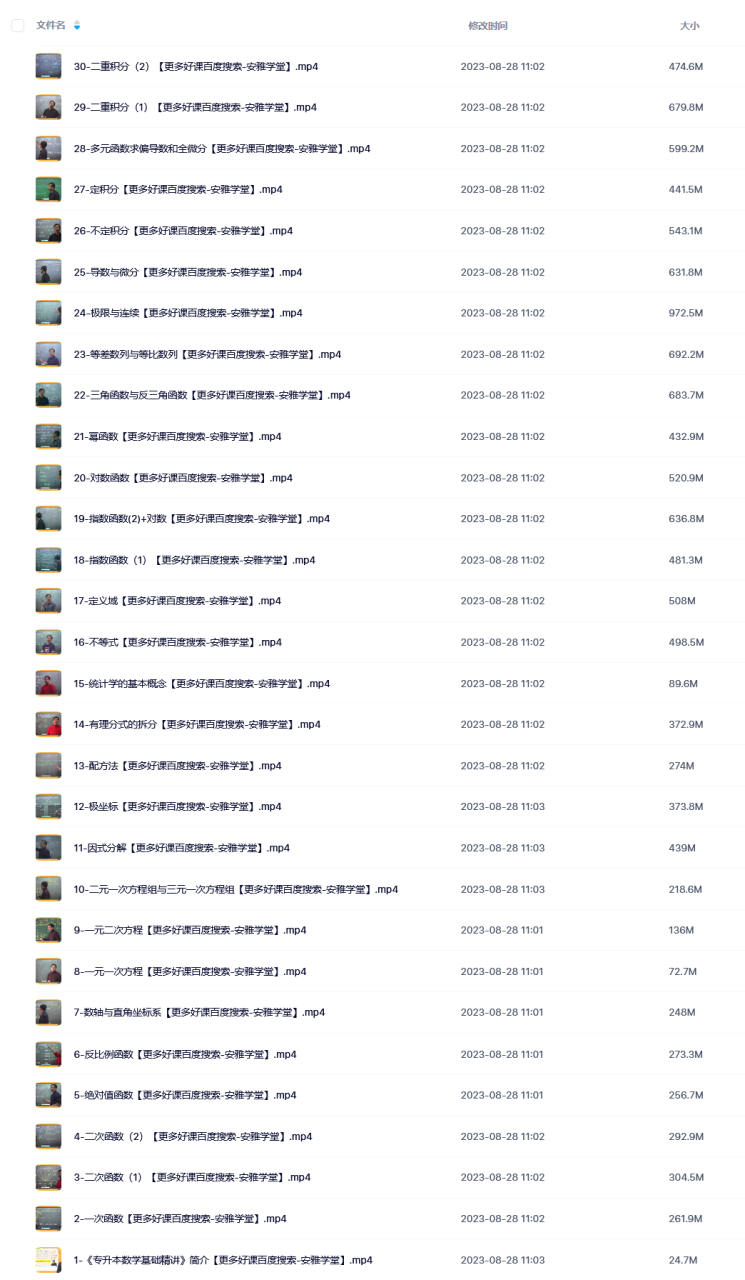This screenshot has height=1280, width=745.
Task: Select 22-三角函数与反三角函数 video
Action: click(x=212, y=395)
